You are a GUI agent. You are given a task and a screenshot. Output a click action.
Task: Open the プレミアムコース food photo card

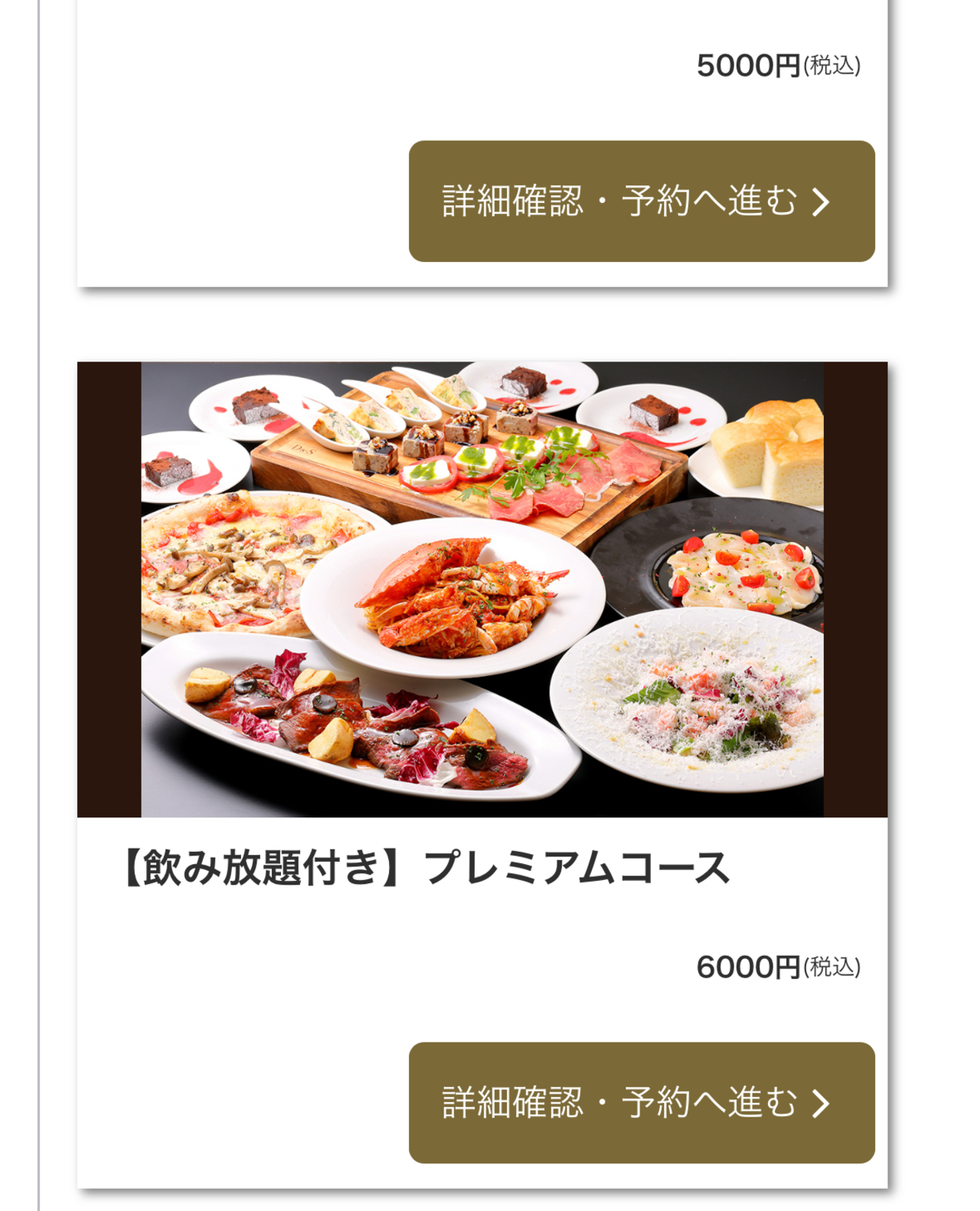[x=482, y=589]
